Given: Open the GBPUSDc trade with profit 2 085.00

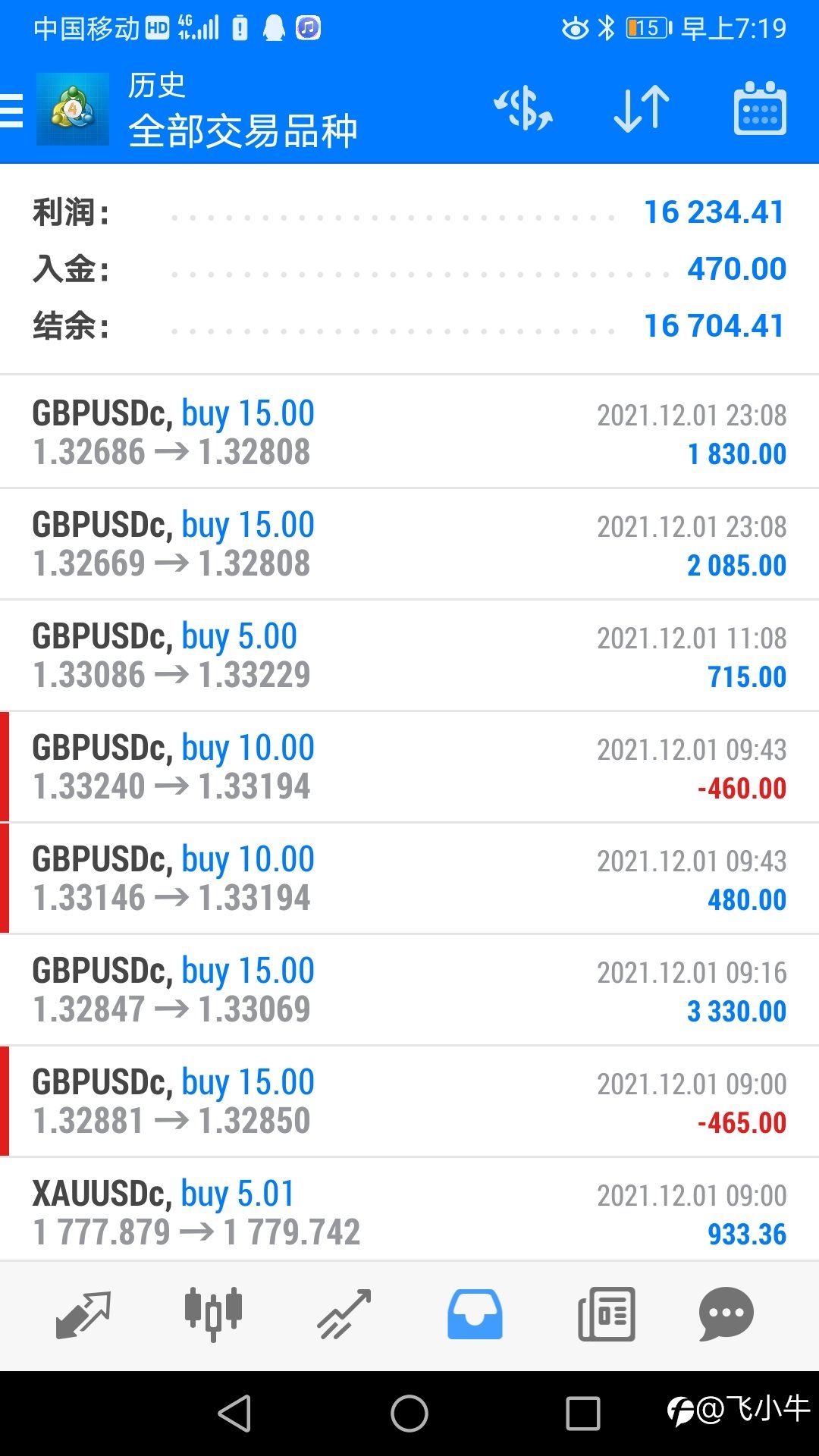Looking at the screenshot, I should (409, 544).
